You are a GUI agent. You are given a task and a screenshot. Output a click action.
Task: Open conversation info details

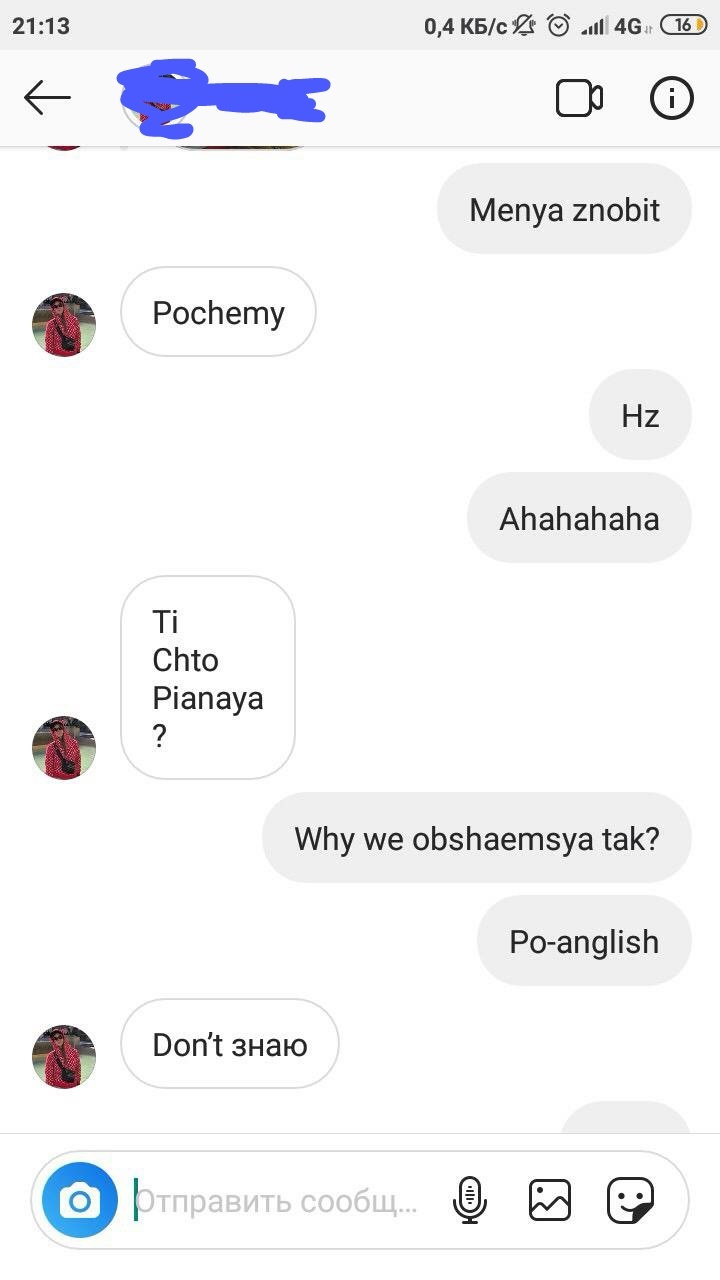point(671,98)
